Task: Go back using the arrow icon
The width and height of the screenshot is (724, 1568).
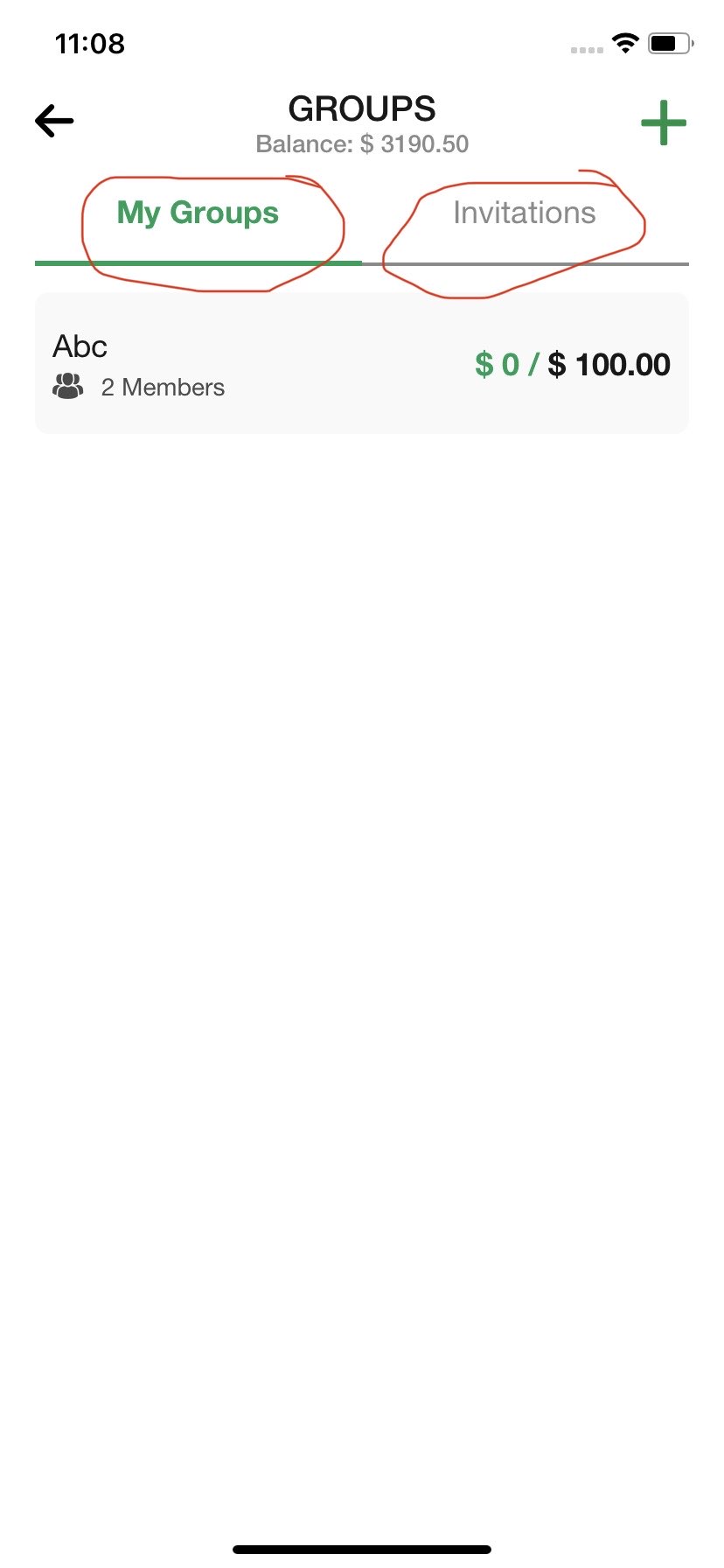Action: pyautogui.click(x=54, y=121)
